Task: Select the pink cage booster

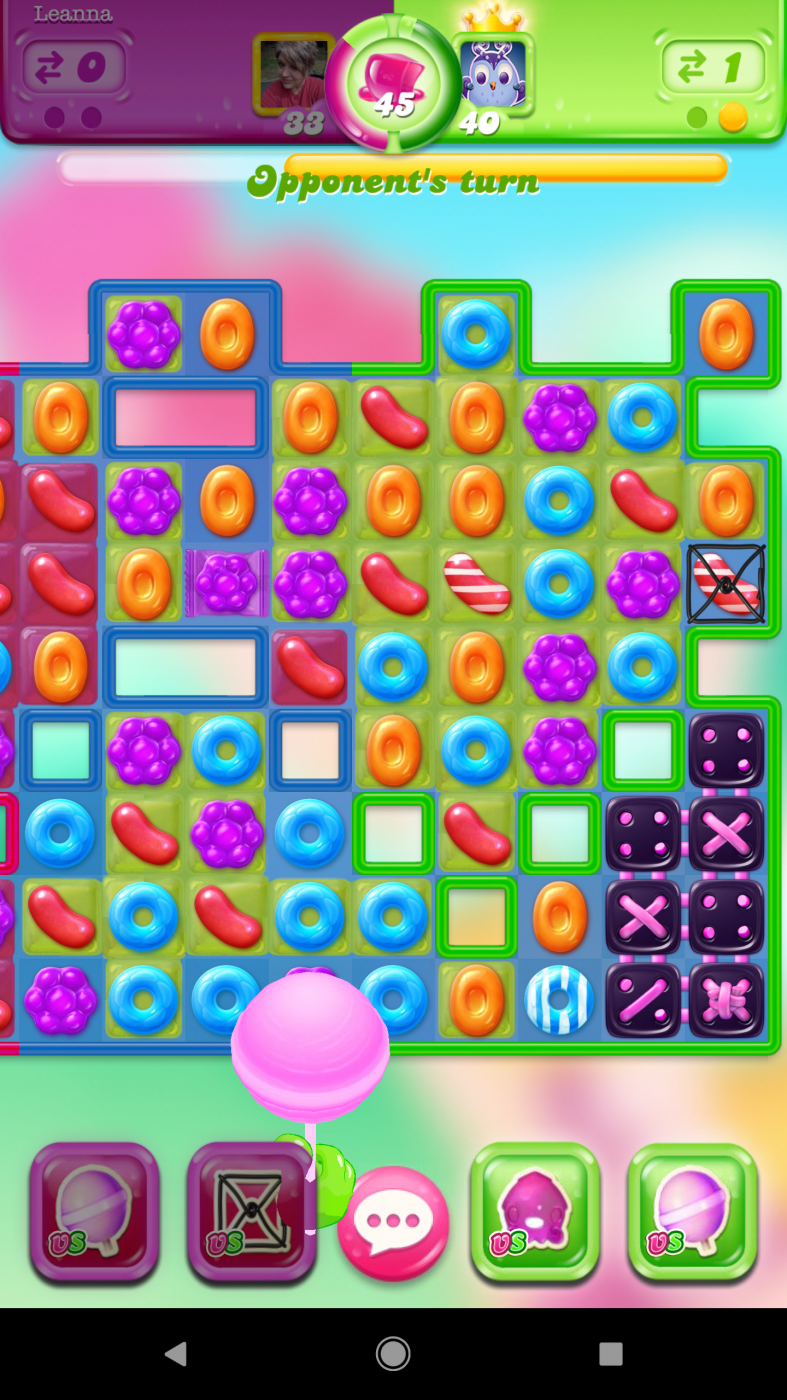Action: pyautogui.click(x=251, y=1211)
